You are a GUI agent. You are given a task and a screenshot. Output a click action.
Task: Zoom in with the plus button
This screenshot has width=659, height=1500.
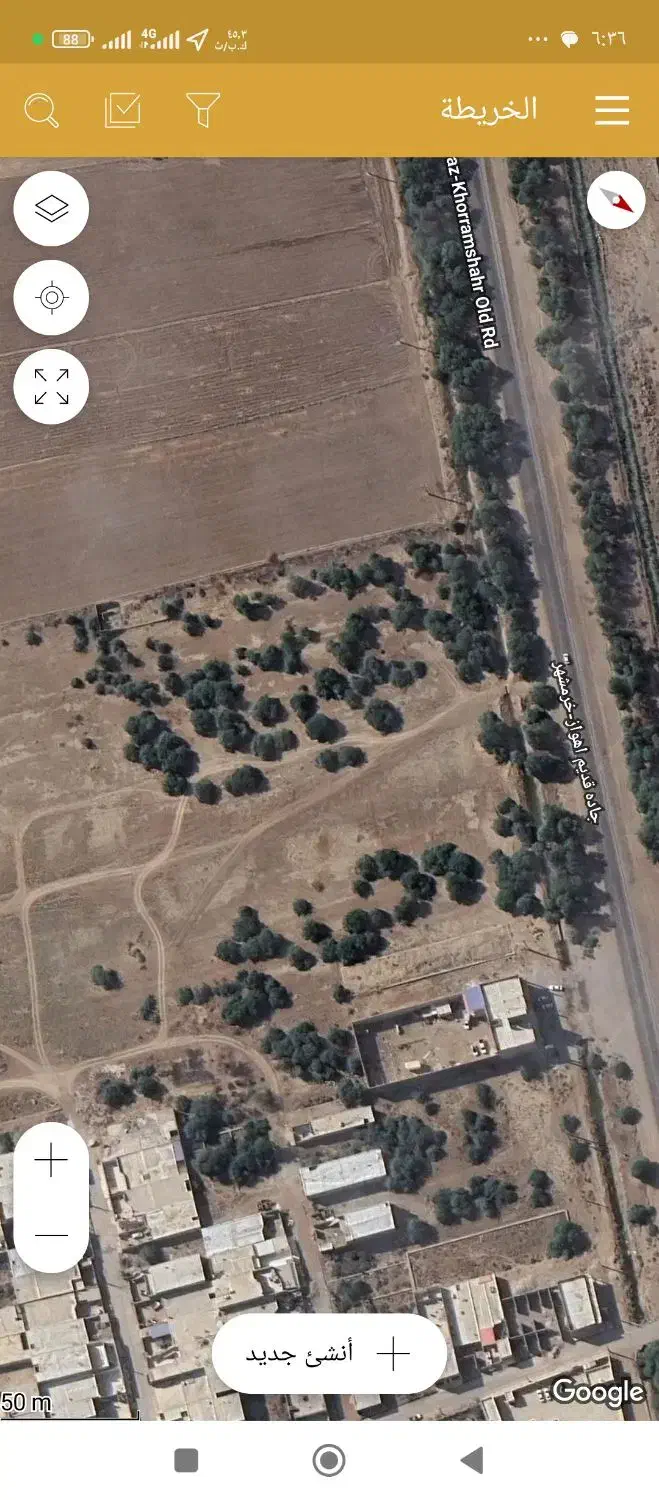coord(51,1160)
